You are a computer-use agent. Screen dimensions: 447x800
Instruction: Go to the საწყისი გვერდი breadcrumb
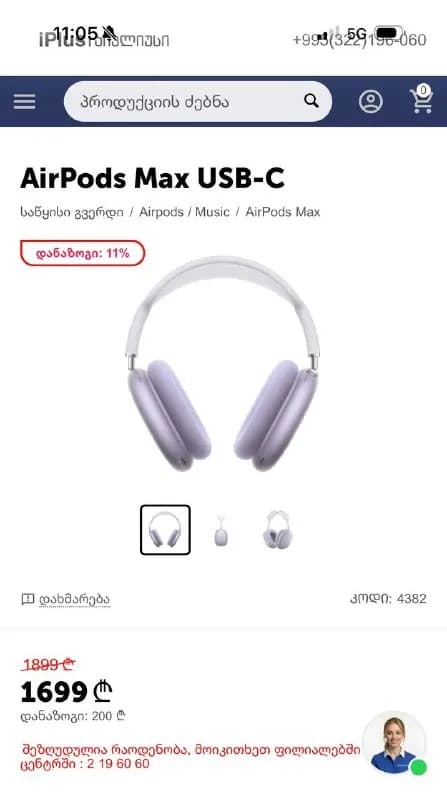click(72, 212)
